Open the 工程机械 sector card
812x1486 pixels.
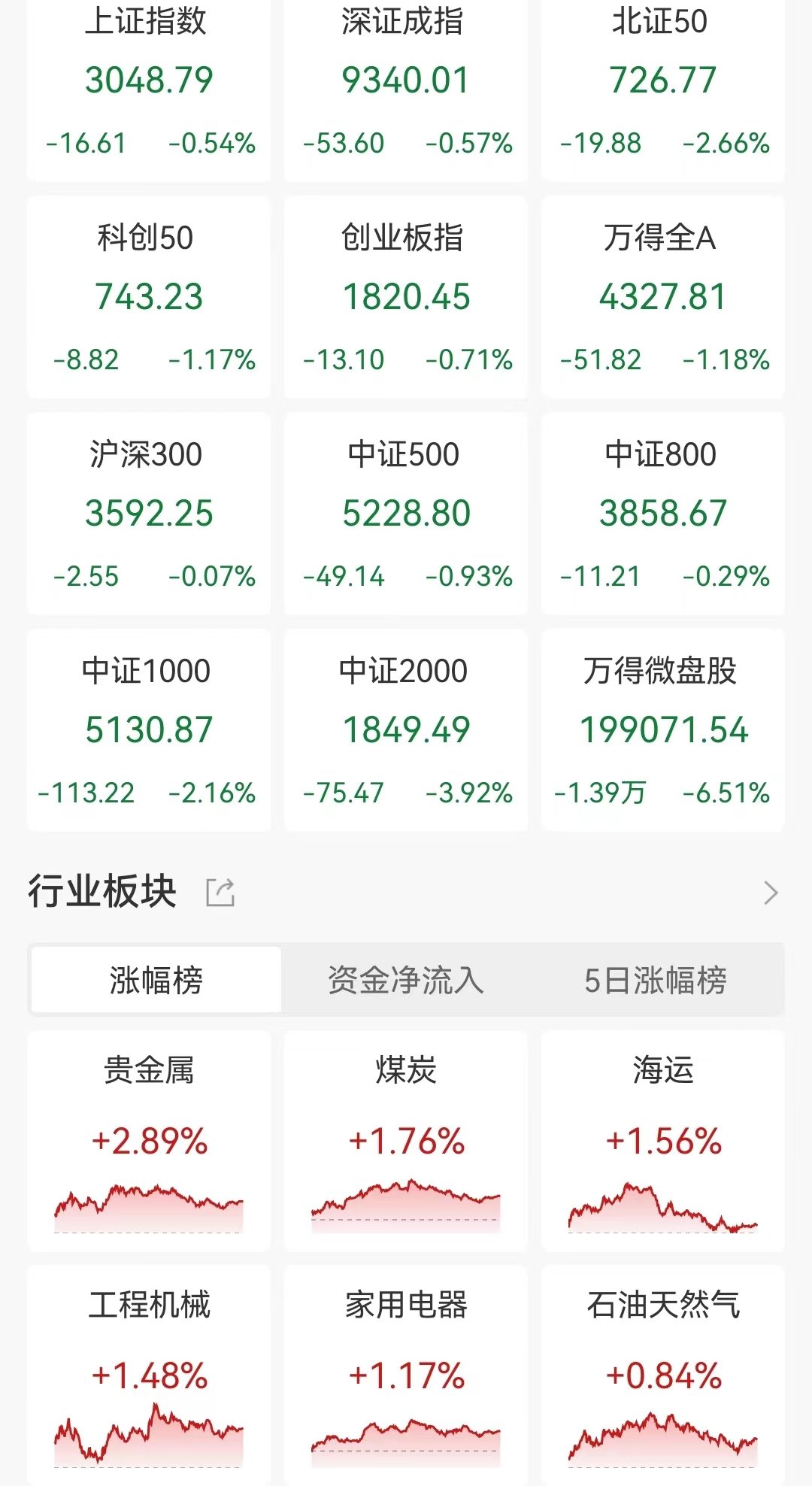(149, 1376)
